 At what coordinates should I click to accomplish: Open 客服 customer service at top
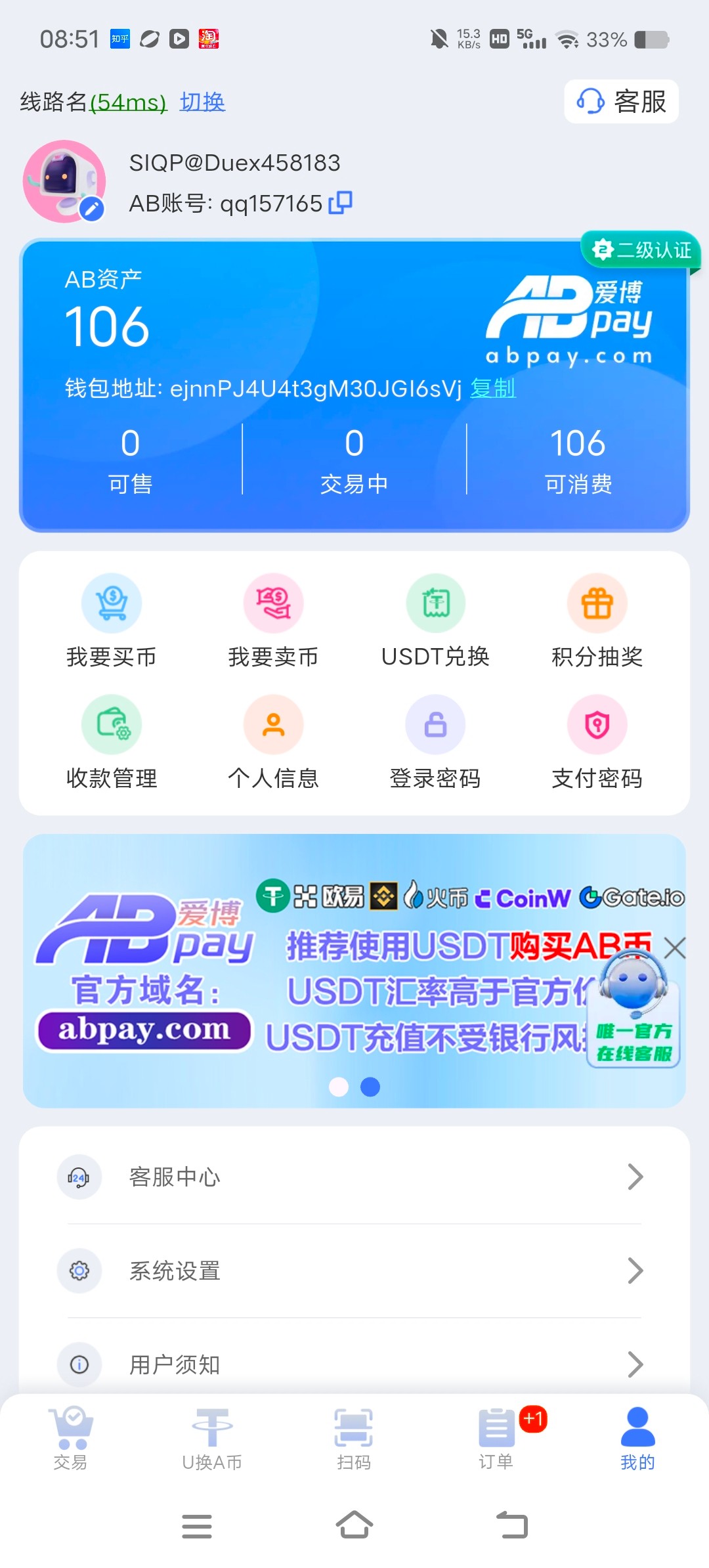[x=621, y=102]
